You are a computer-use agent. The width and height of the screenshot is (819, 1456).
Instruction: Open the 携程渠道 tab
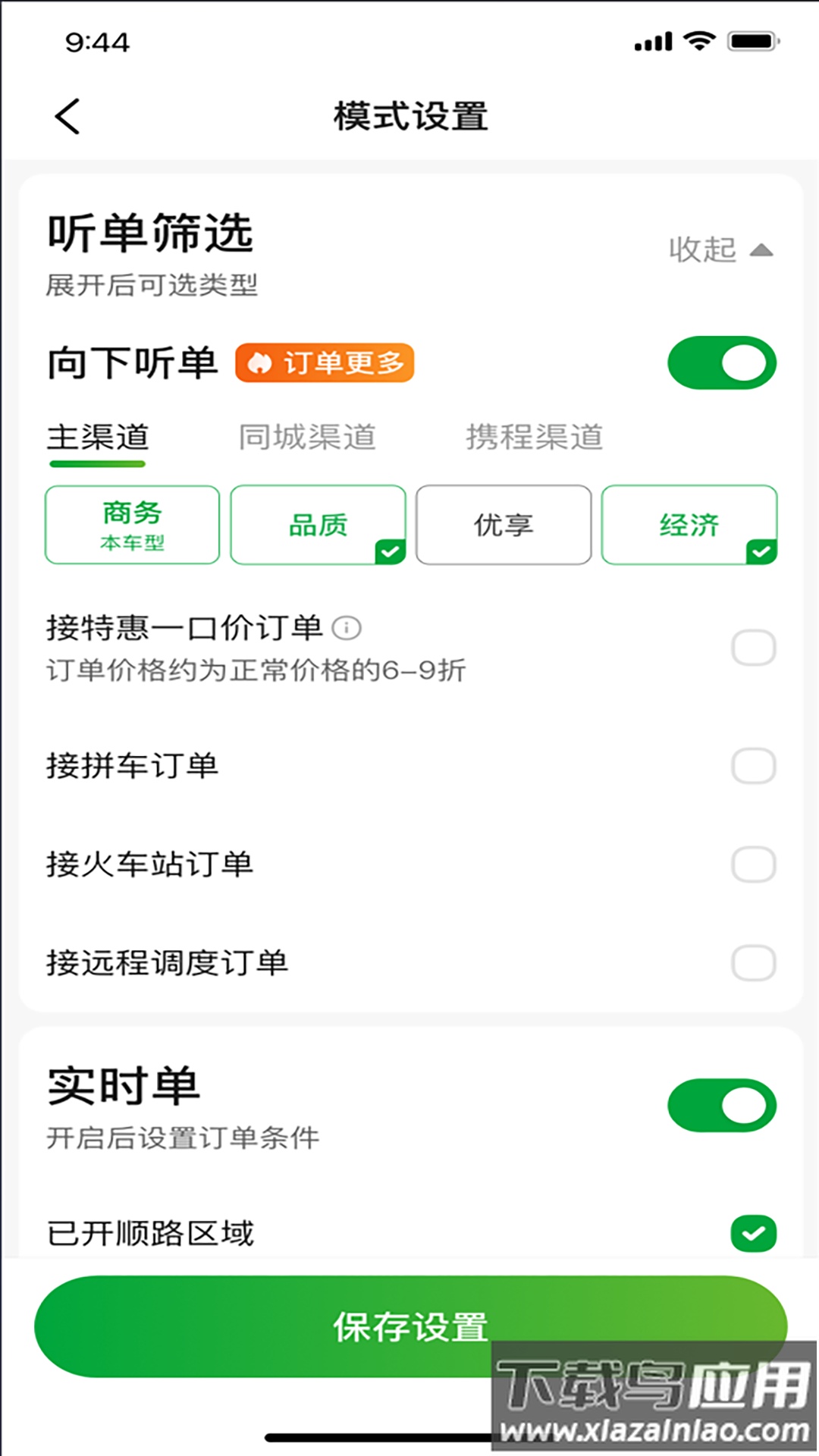click(x=533, y=436)
